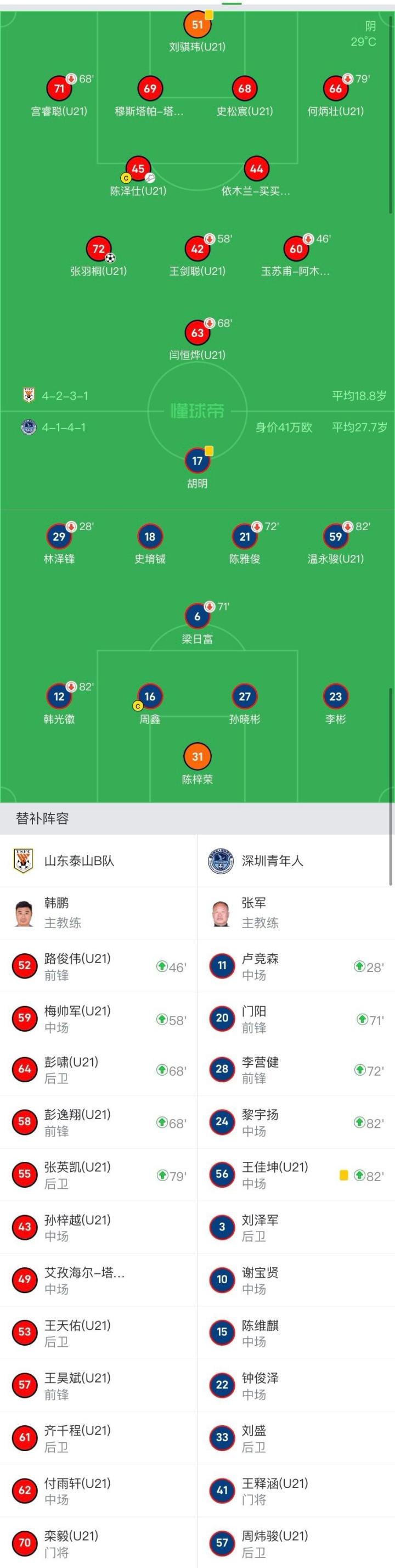View 梁日富's player details
This screenshot has width=395, height=1568.
coord(197,617)
